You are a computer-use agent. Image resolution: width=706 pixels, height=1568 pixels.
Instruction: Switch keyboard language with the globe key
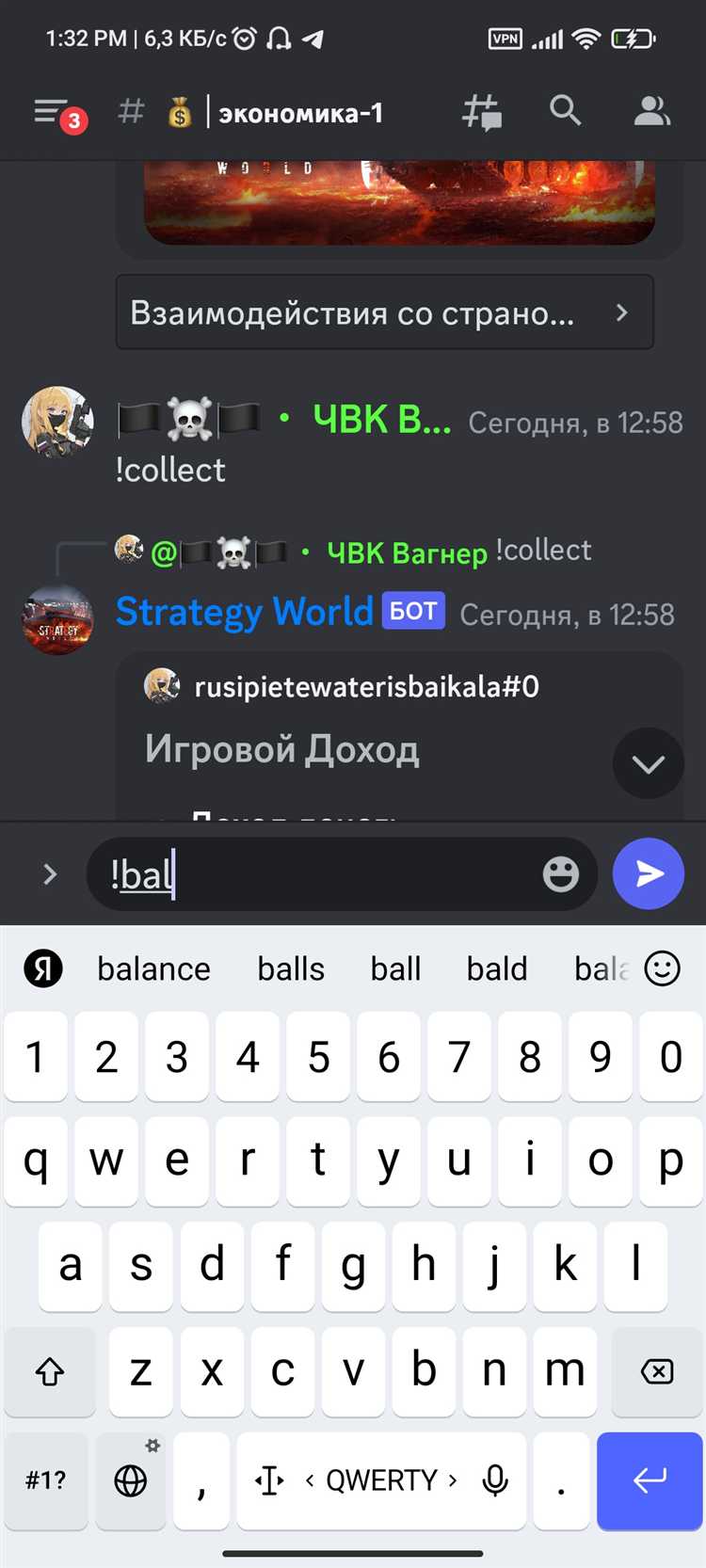pos(130,1480)
